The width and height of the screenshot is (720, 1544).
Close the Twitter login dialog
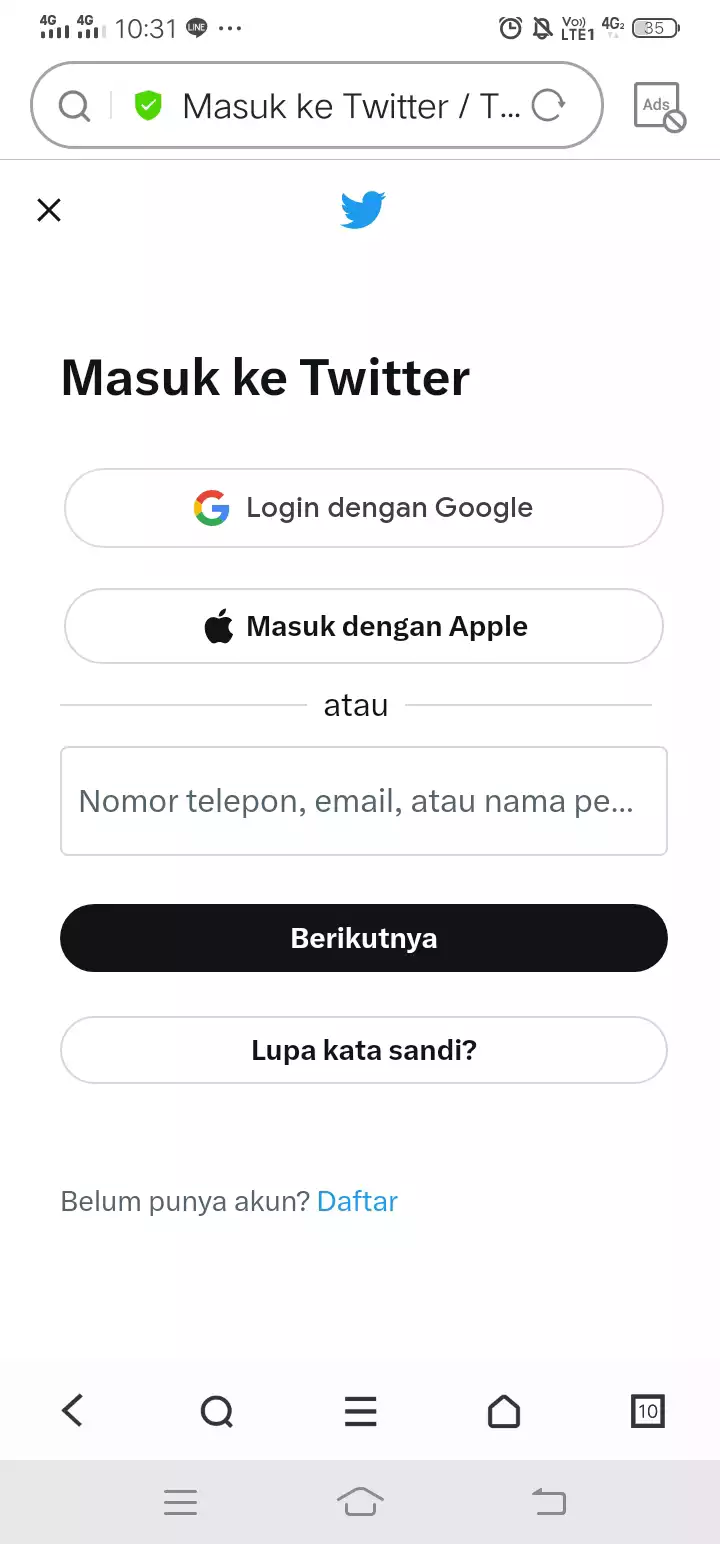49,210
